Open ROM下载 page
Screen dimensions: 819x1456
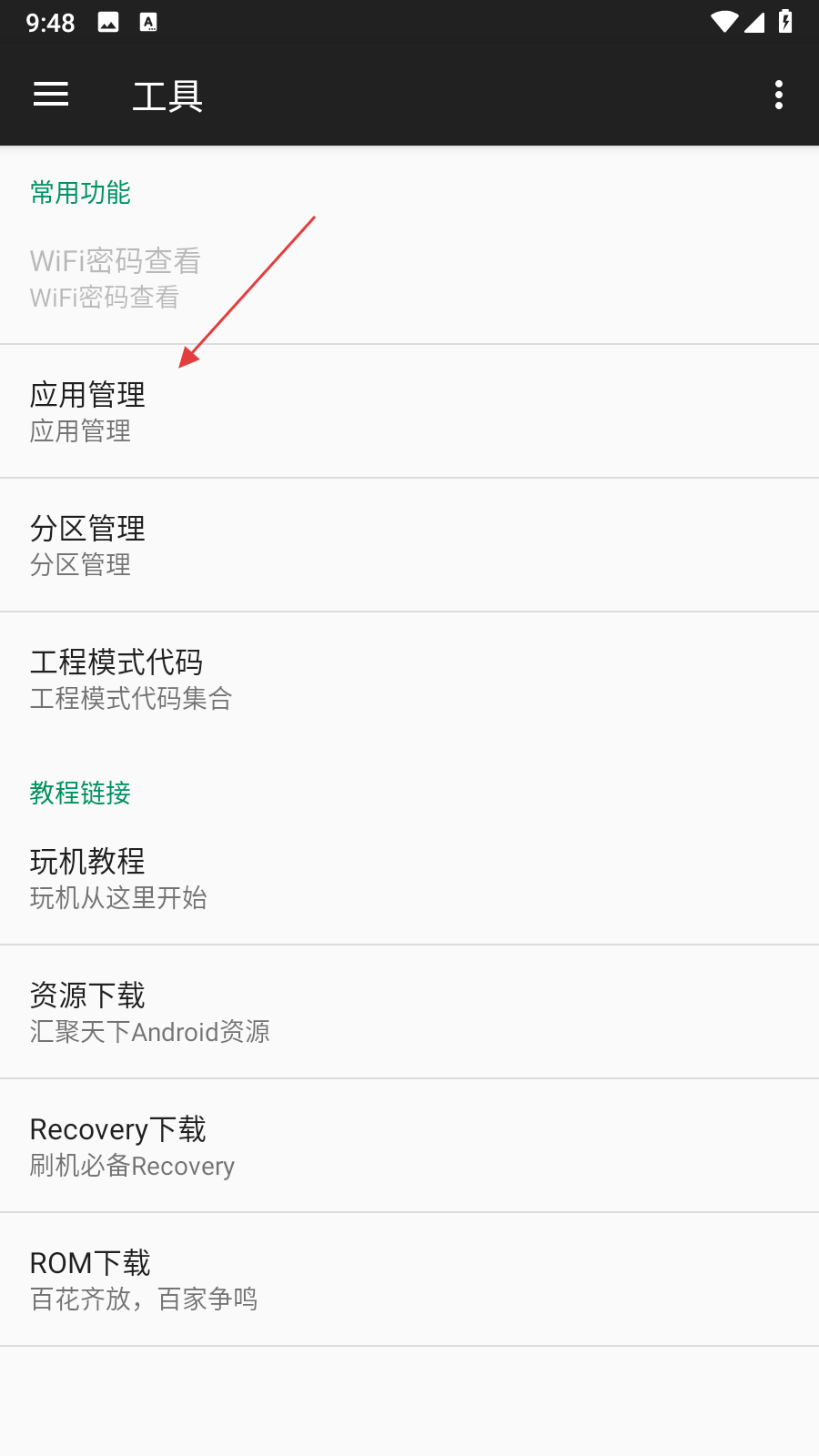point(409,1279)
